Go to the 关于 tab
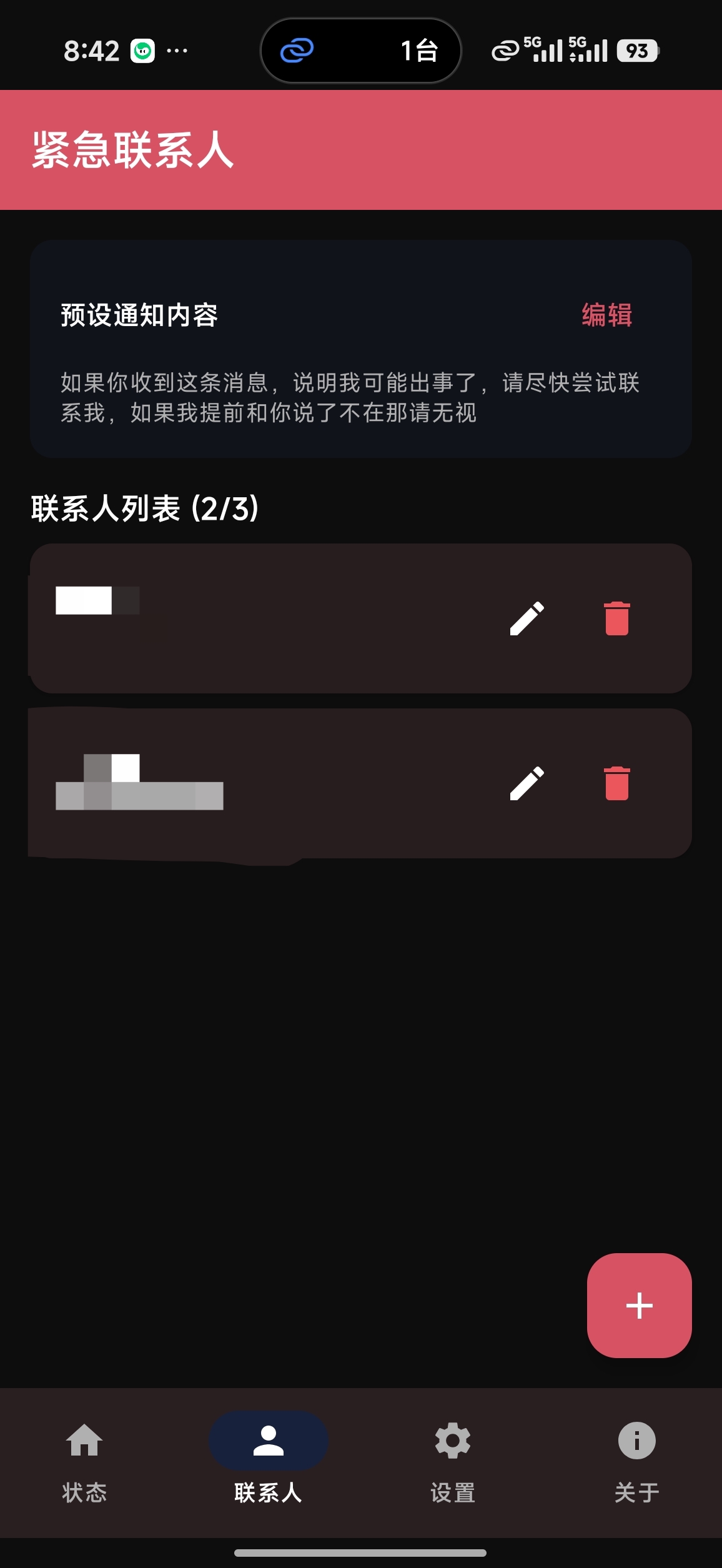Viewport: 722px width, 1568px height. coord(636,1461)
